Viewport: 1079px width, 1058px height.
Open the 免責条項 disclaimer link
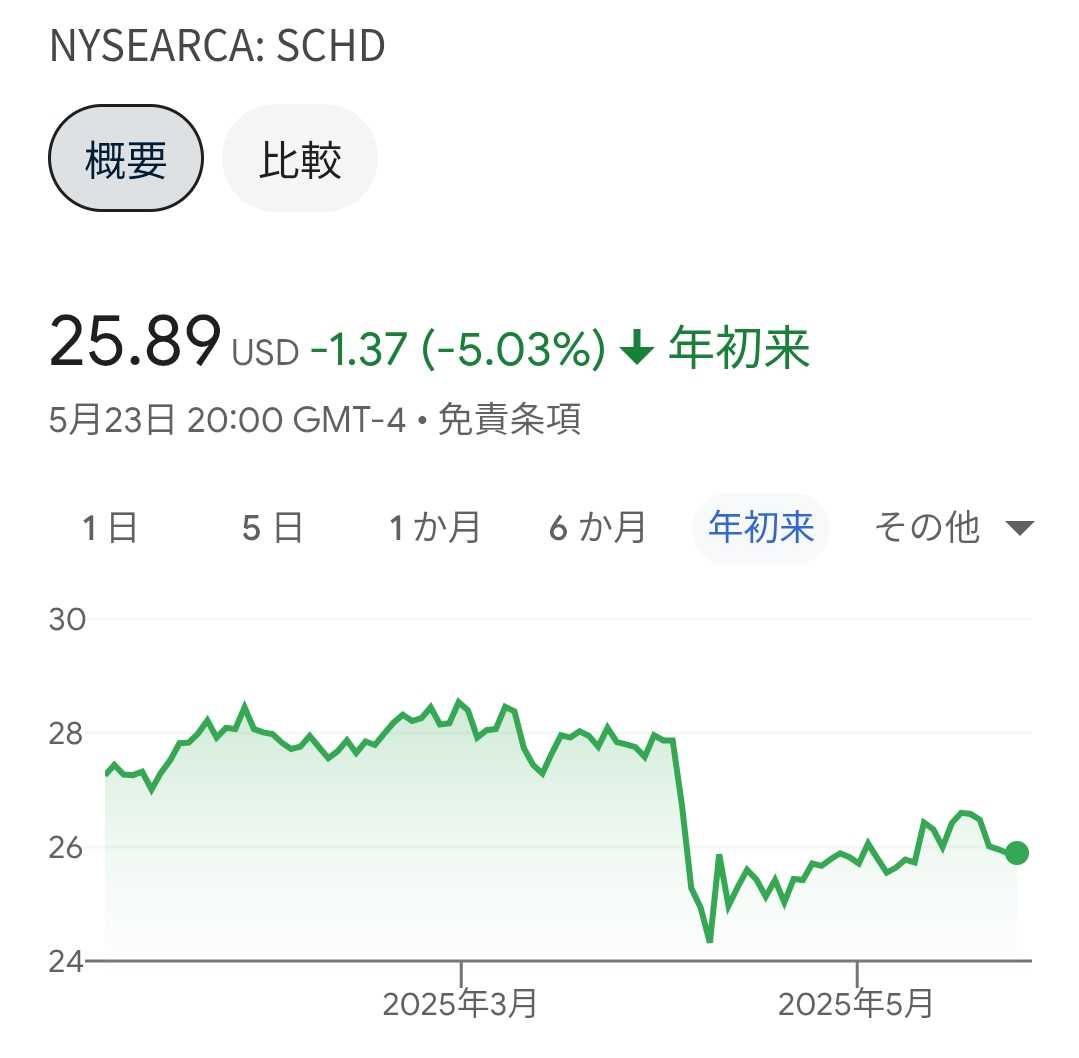(x=510, y=421)
